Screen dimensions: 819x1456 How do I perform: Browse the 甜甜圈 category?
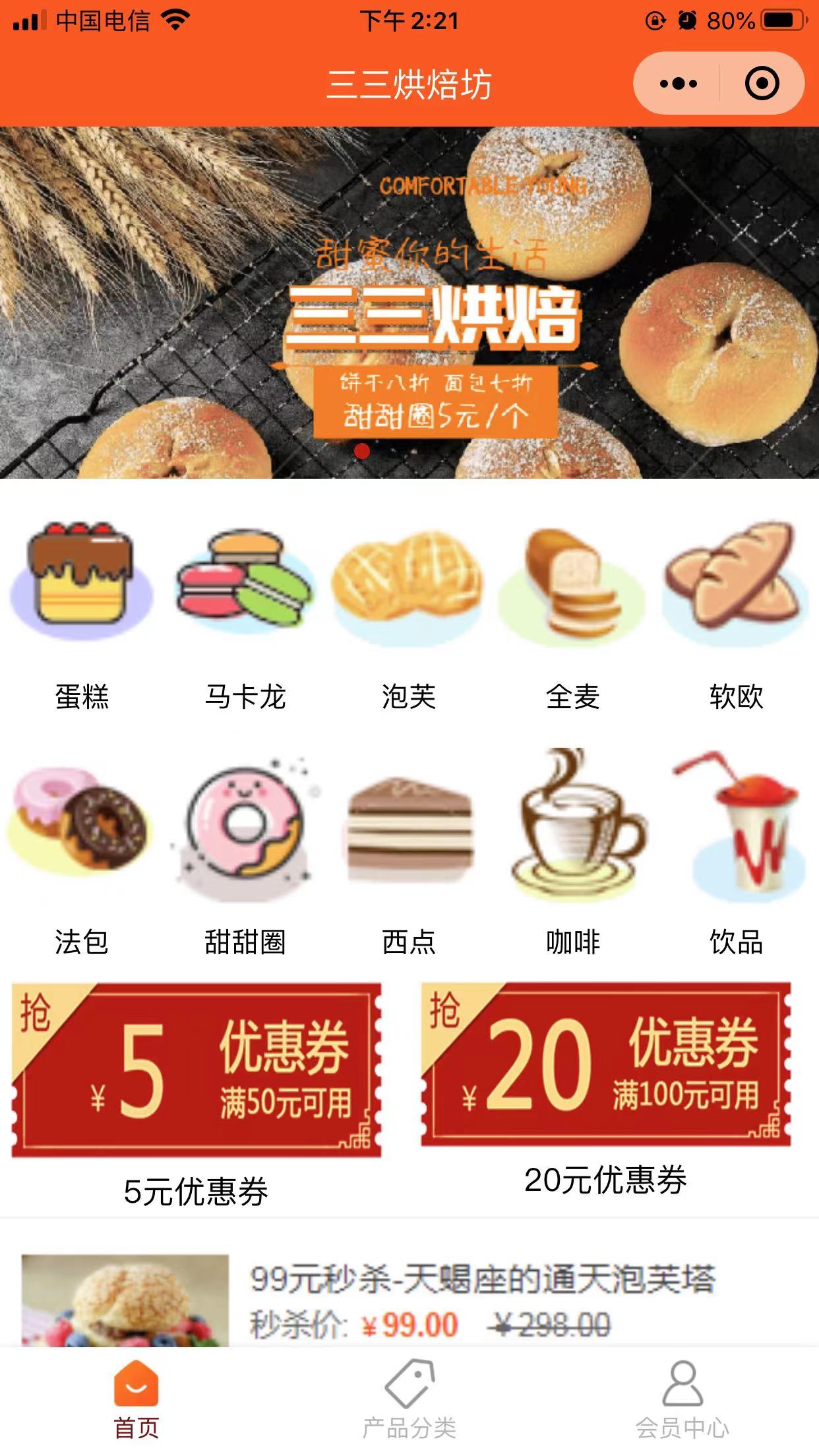coord(245,854)
